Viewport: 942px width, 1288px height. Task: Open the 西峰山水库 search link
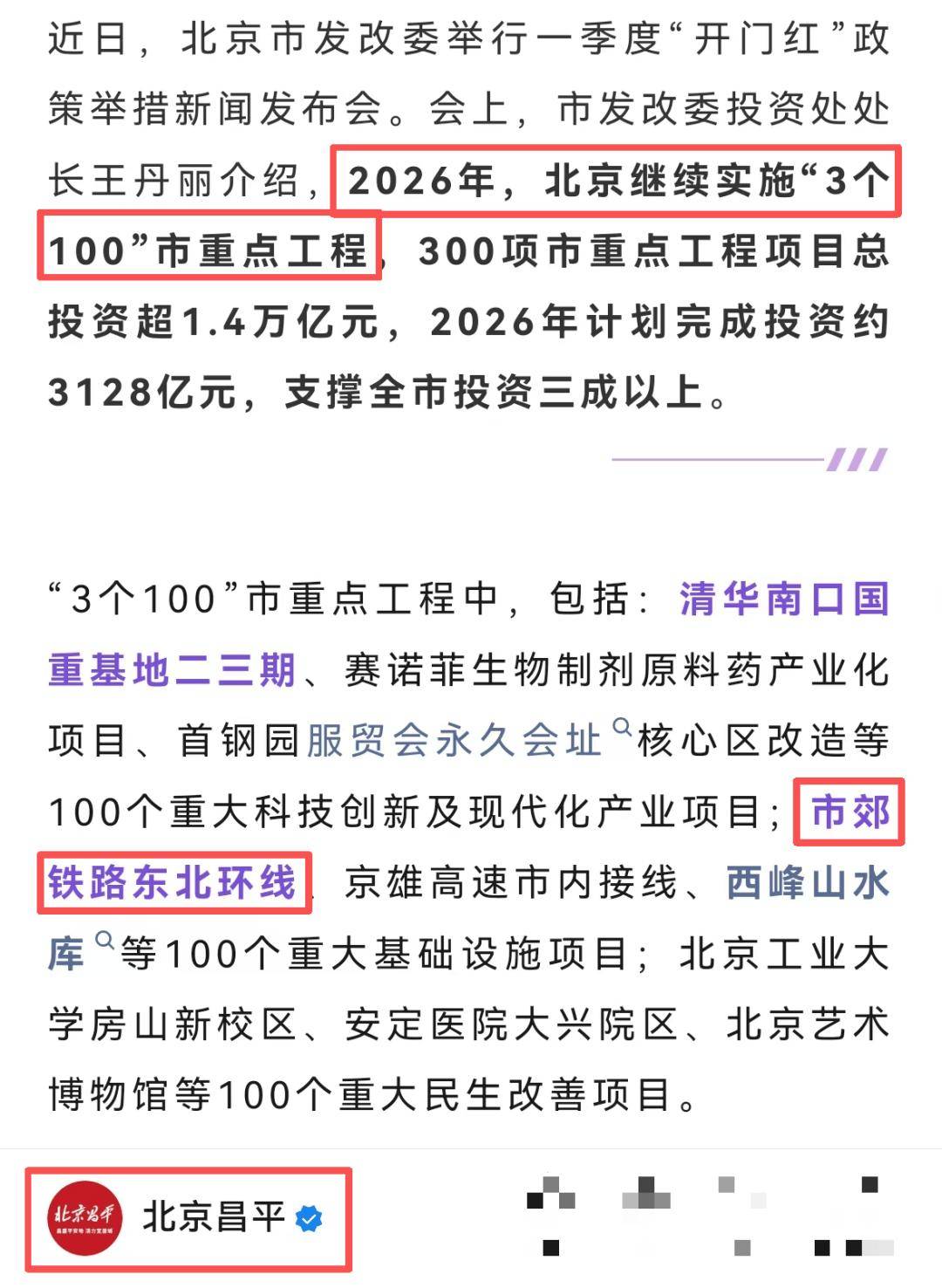coord(807,883)
